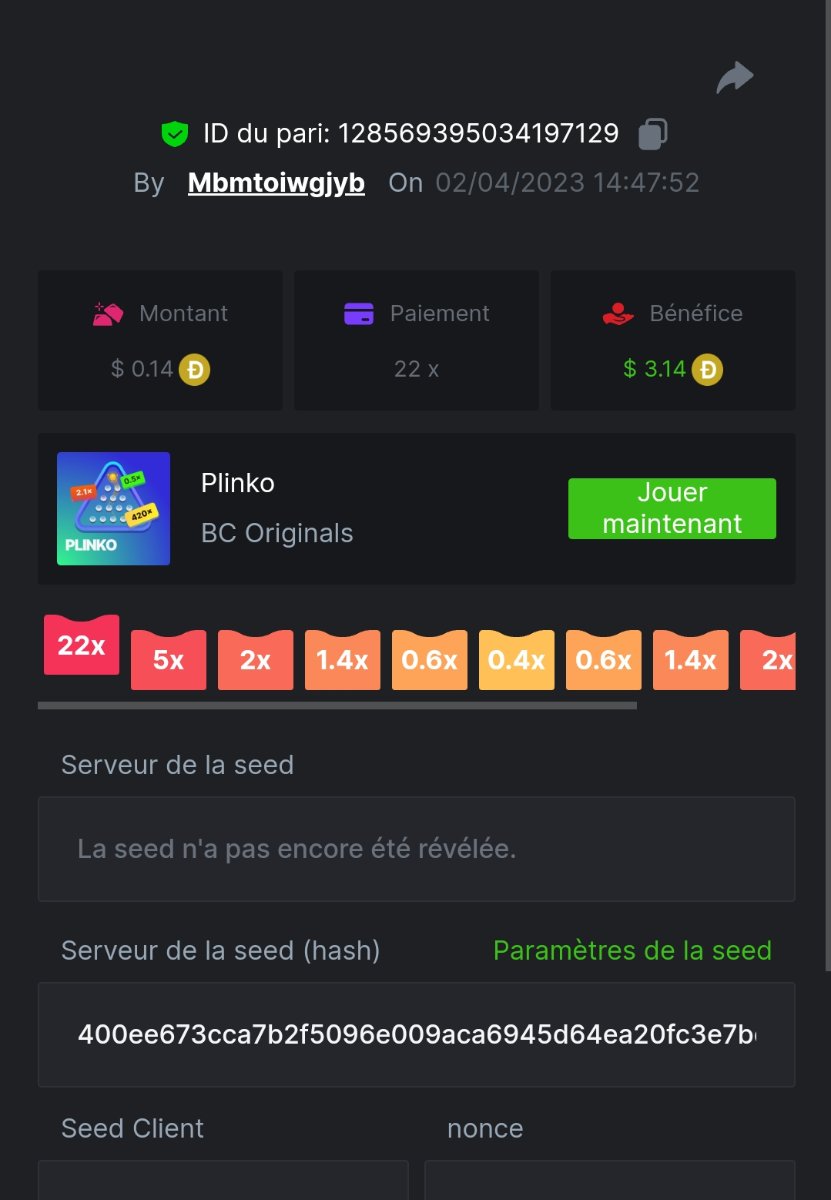Tap the server seed hash field
Screen dimensions: 831x1200
coord(416,1035)
